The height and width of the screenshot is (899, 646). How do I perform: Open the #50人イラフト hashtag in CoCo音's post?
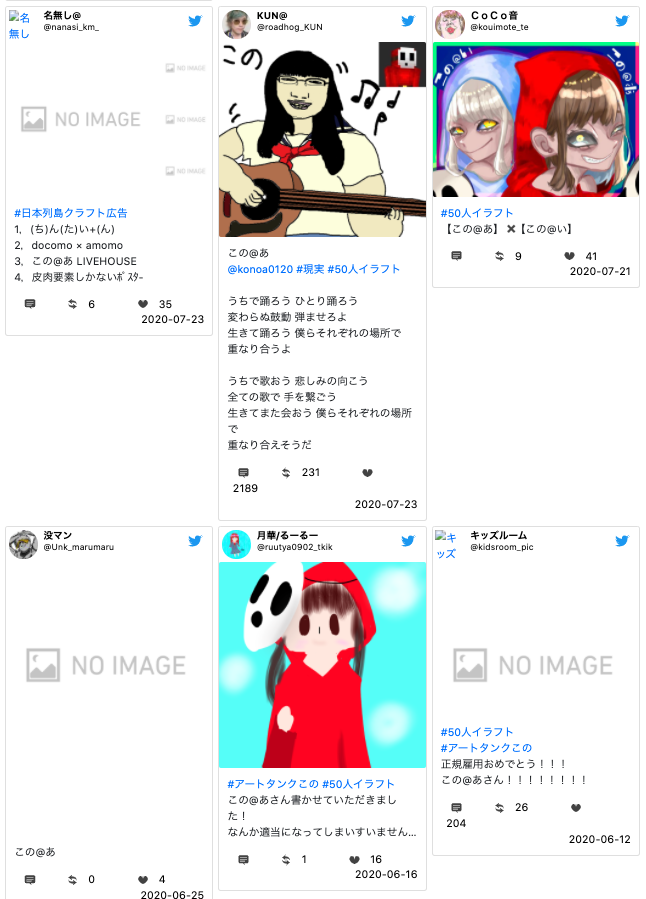tap(477, 213)
